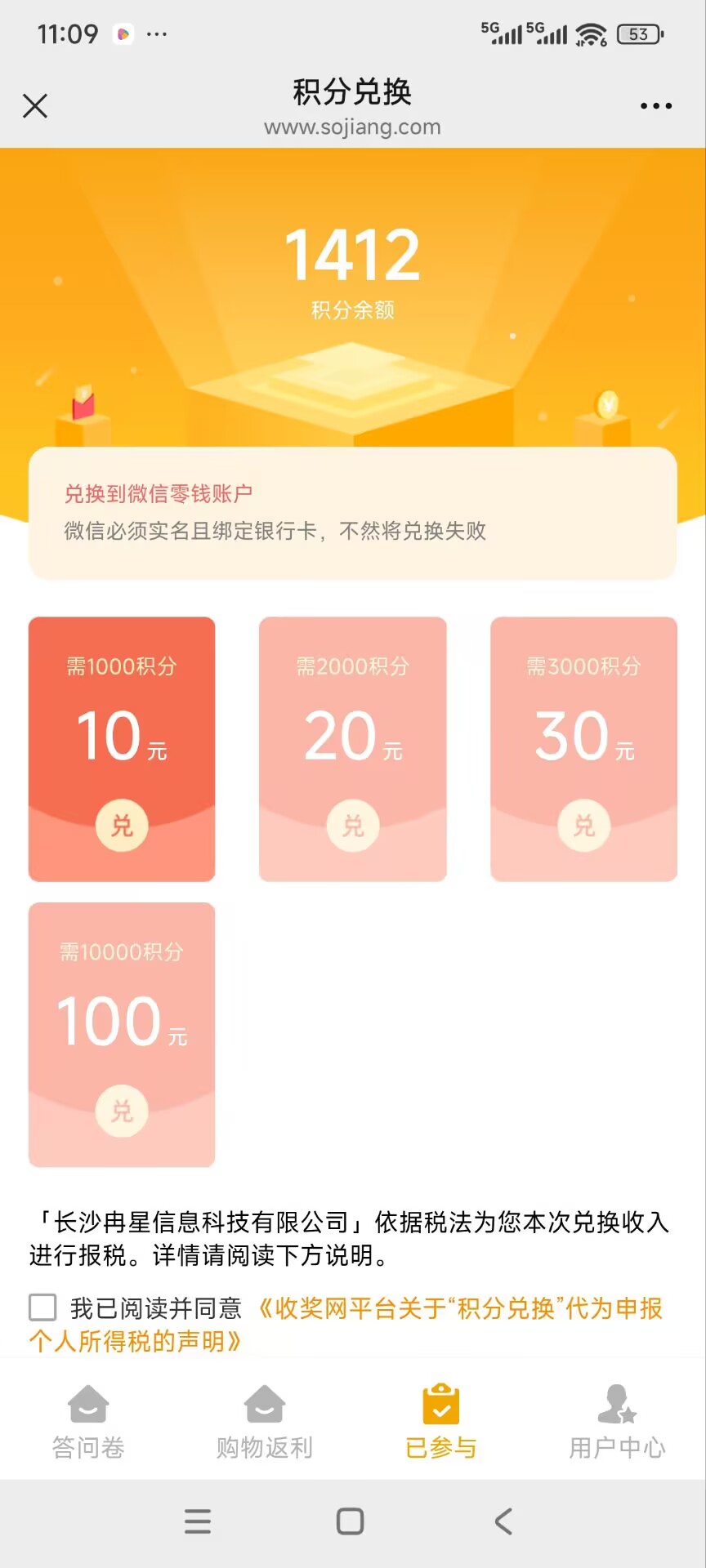Switch to the 答问卷 tab
706x1568 pixels.
(x=87, y=1421)
